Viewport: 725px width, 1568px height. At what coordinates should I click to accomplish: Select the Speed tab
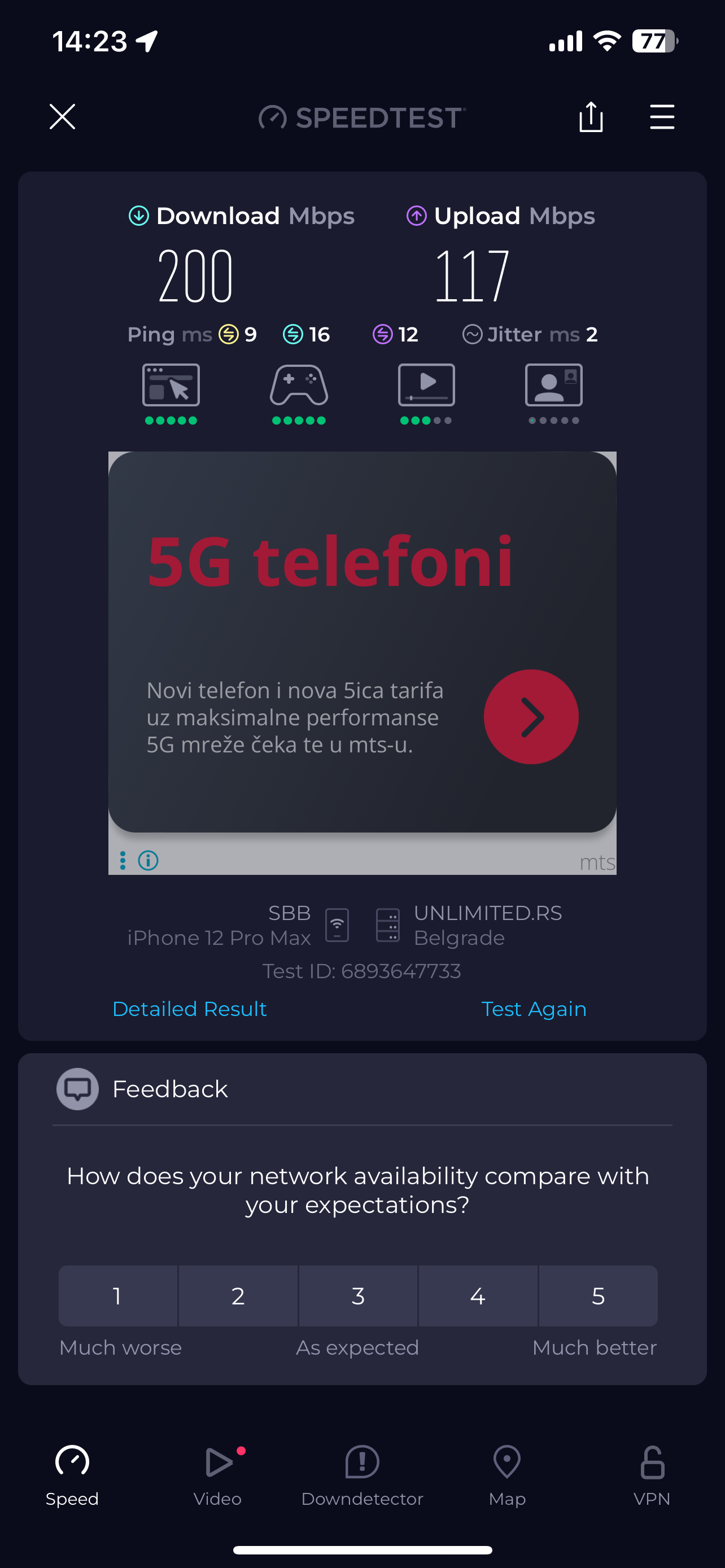click(x=72, y=1474)
